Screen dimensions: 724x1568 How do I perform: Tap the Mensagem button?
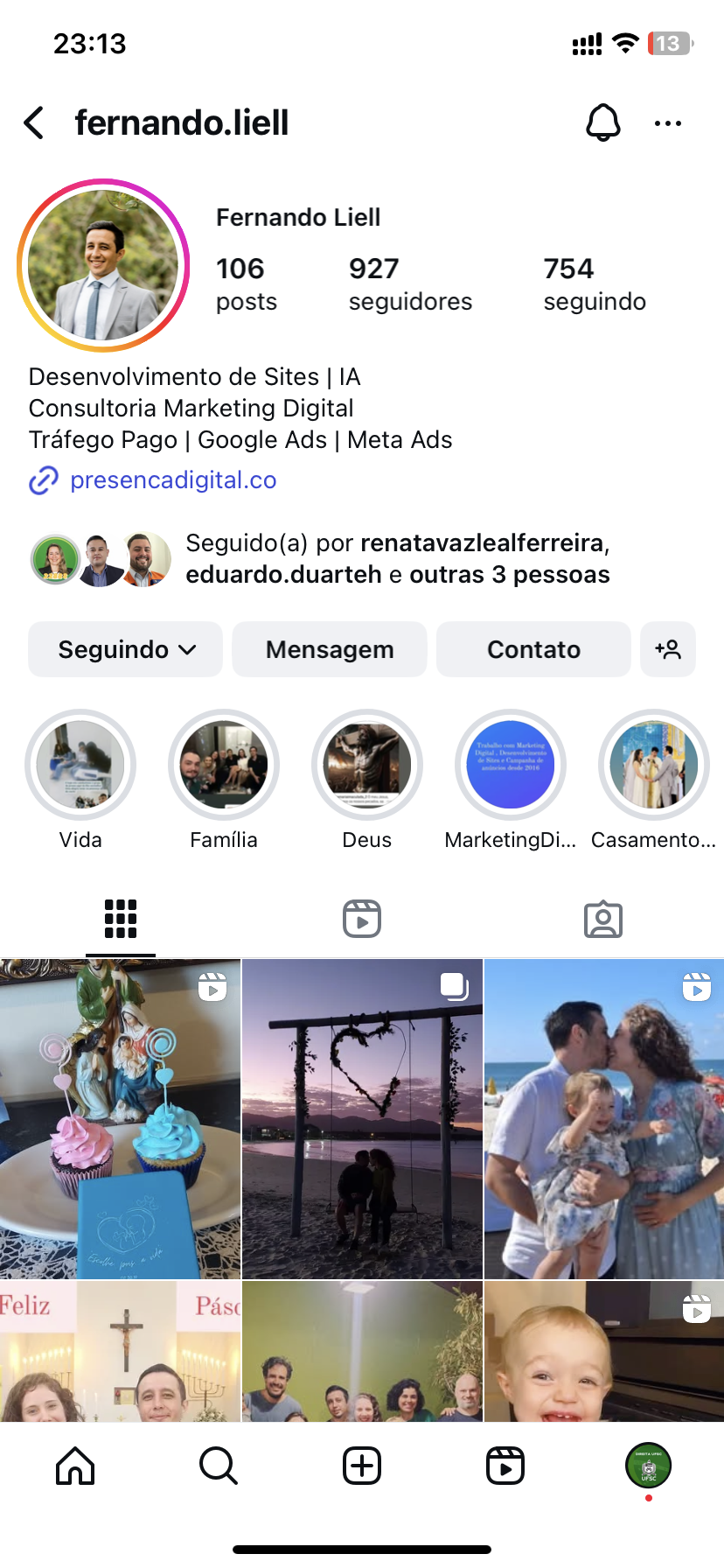point(330,649)
